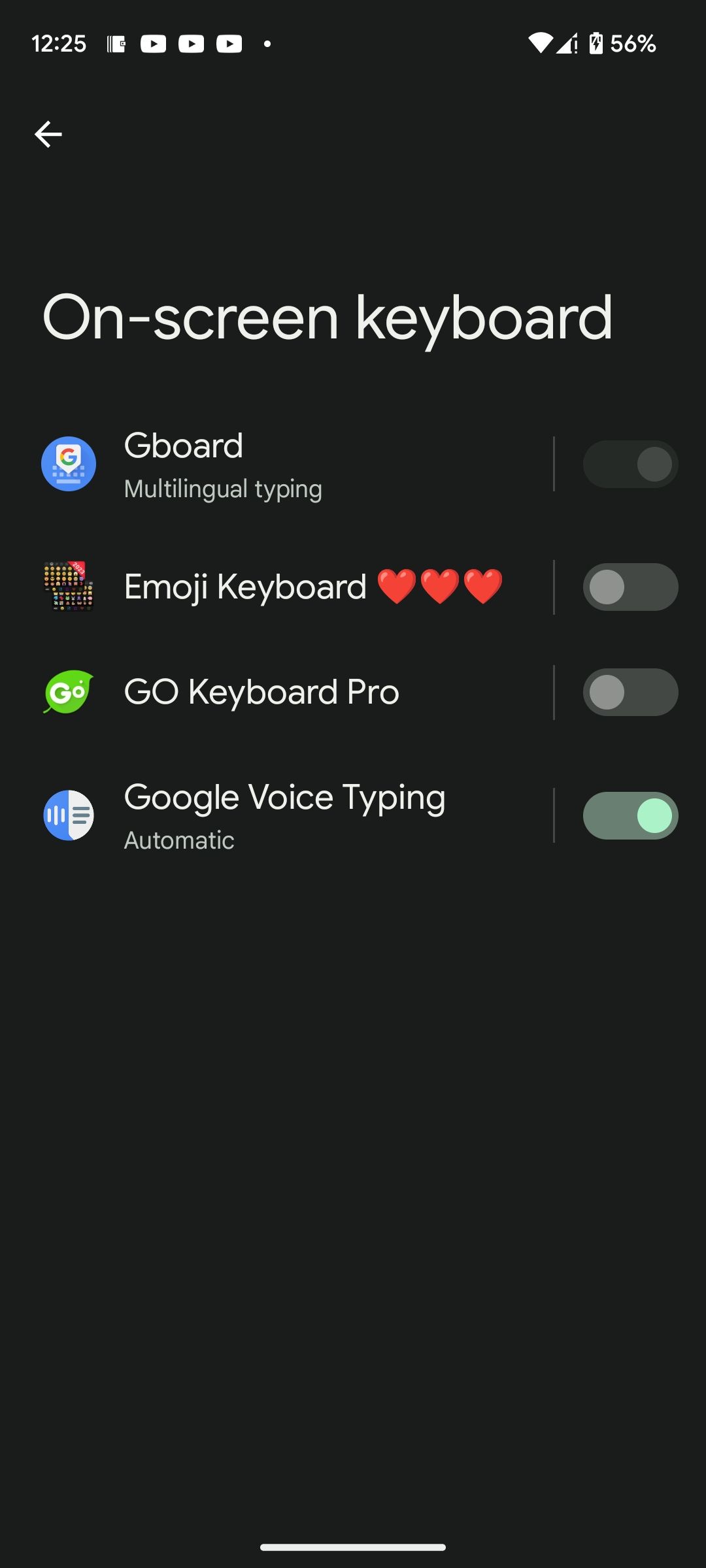The image size is (706, 1568).
Task: Tap the cellular signal icon
Action: (x=566, y=43)
